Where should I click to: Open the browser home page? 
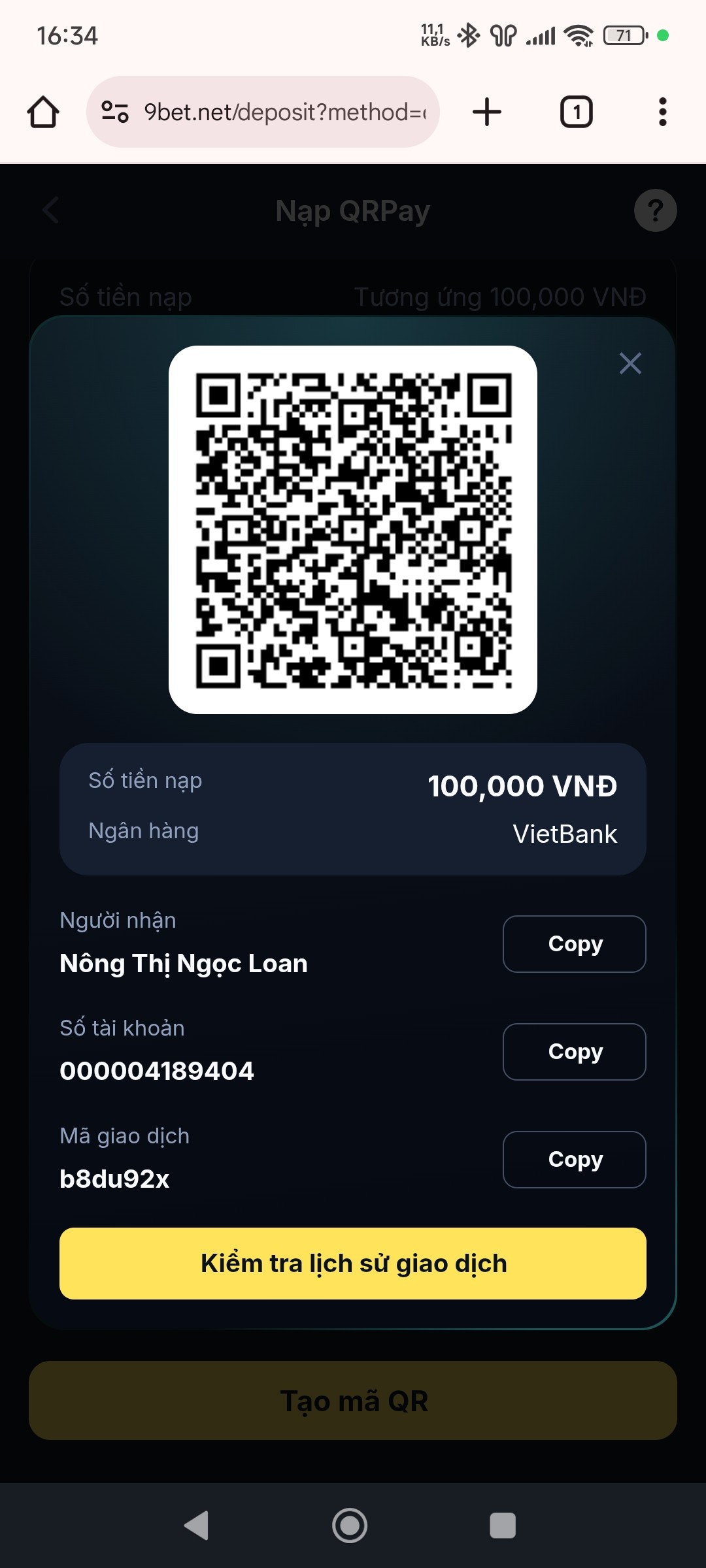tap(43, 112)
